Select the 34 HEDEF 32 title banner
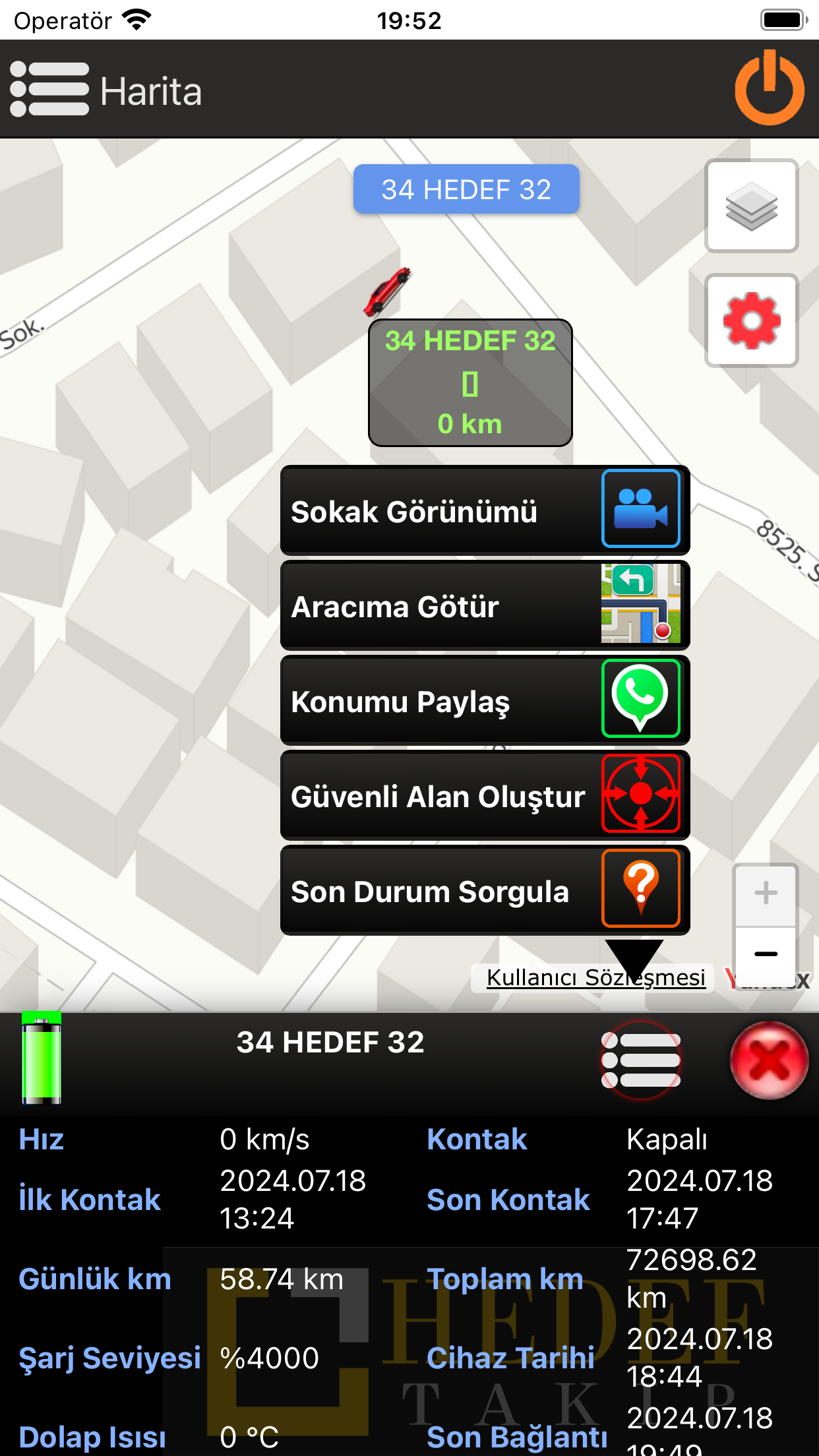Image resolution: width=819 pixels, height=1456 pixels. click(x=466, y=189)
